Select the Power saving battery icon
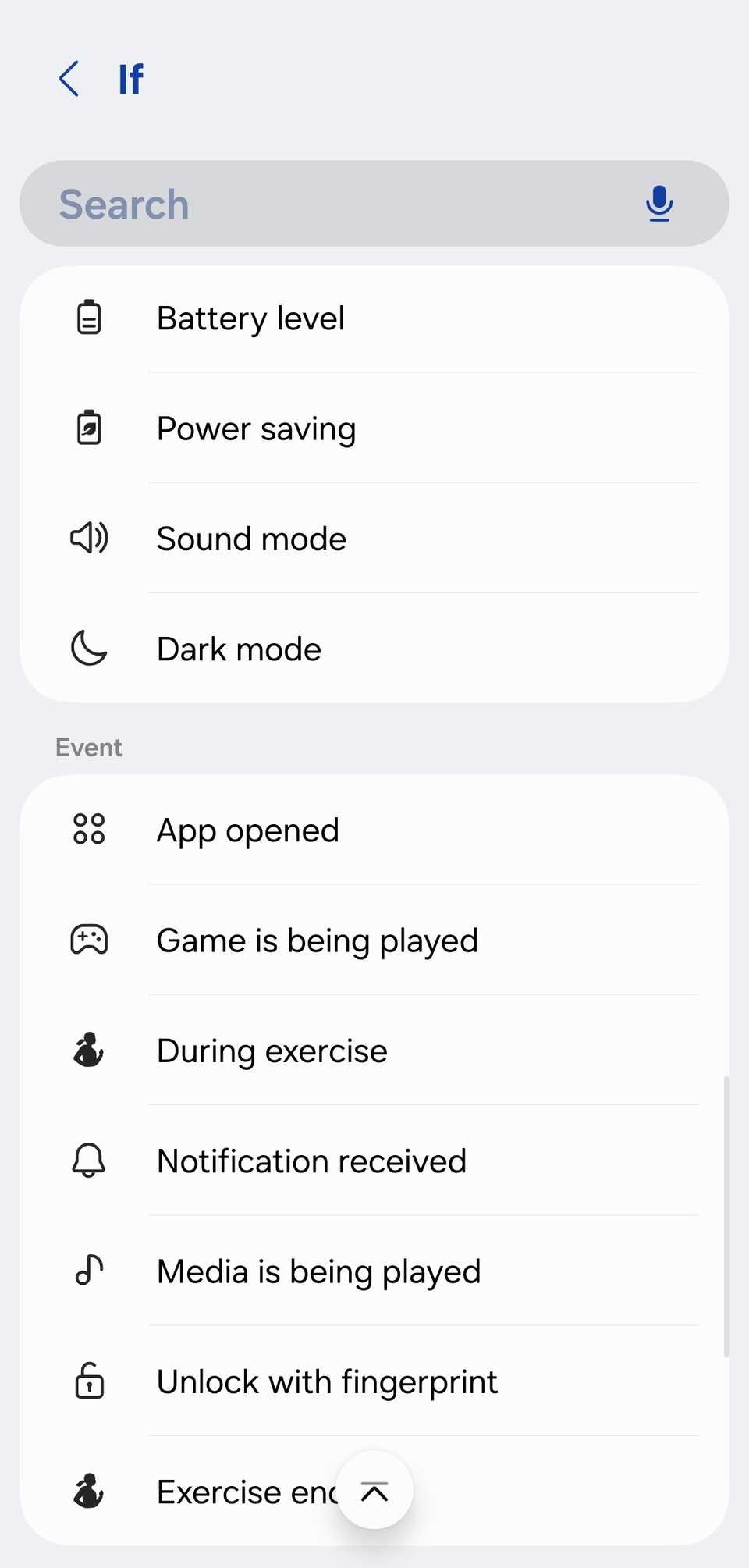 click(89, 428)
